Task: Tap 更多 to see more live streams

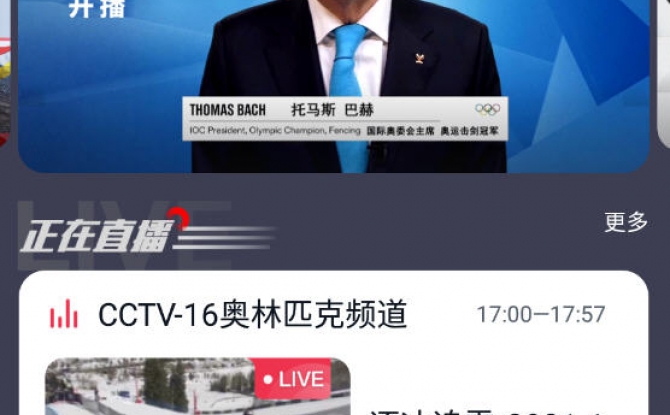Action: [626, 222]
